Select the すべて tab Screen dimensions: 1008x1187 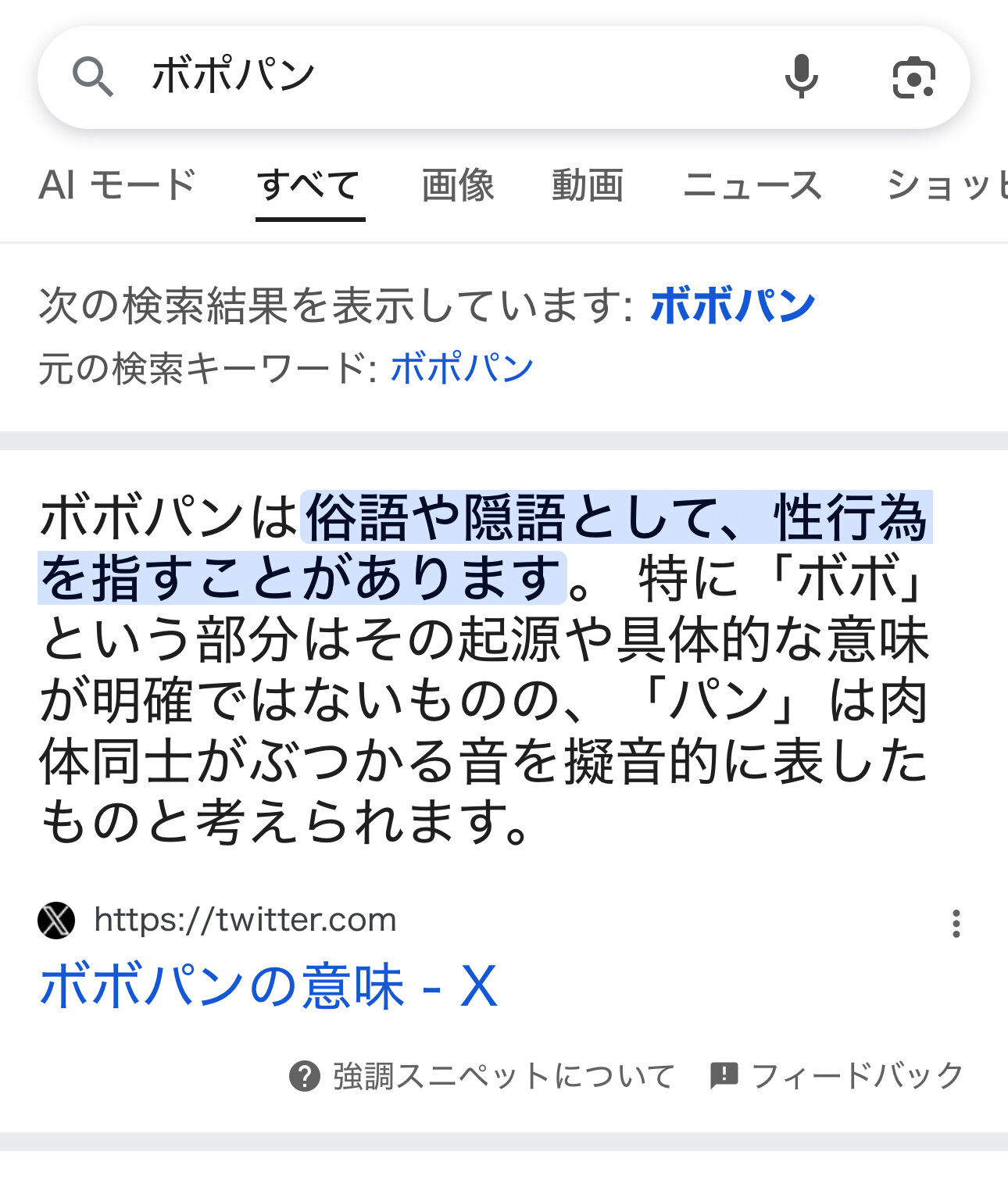[309, 186]
